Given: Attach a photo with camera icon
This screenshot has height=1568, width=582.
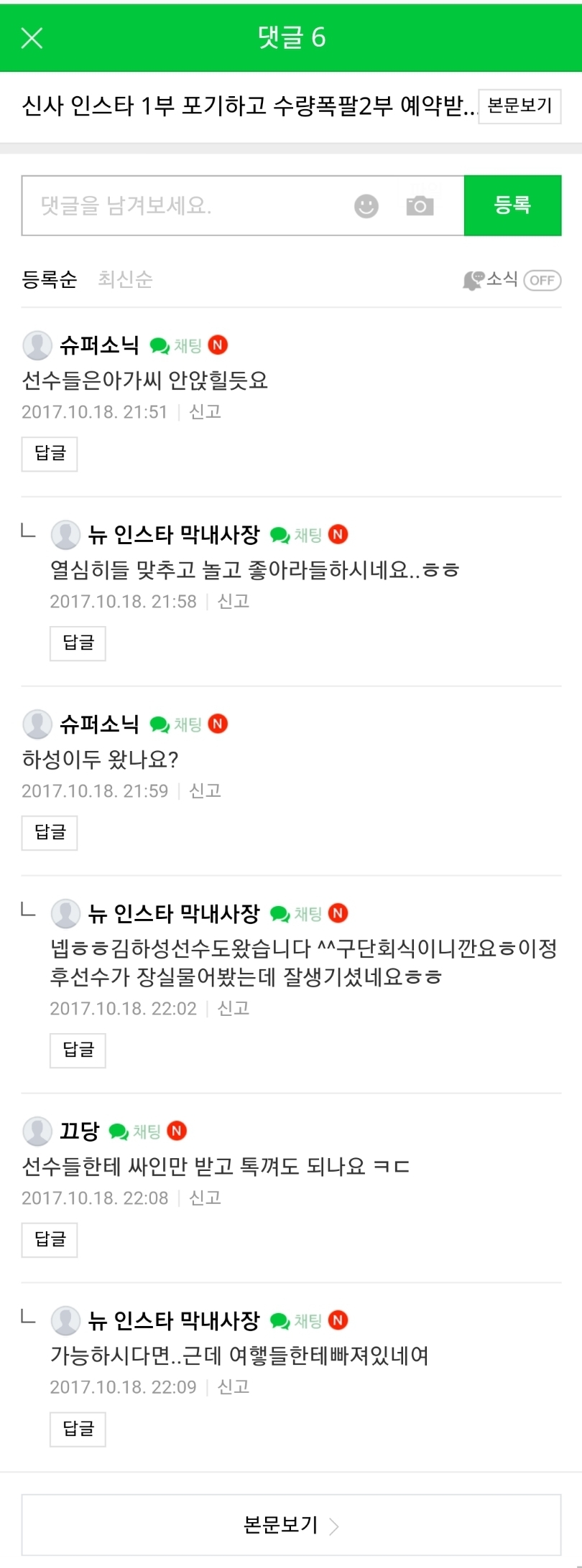Looking at the screenshot, I should click(x=420, y=206).
